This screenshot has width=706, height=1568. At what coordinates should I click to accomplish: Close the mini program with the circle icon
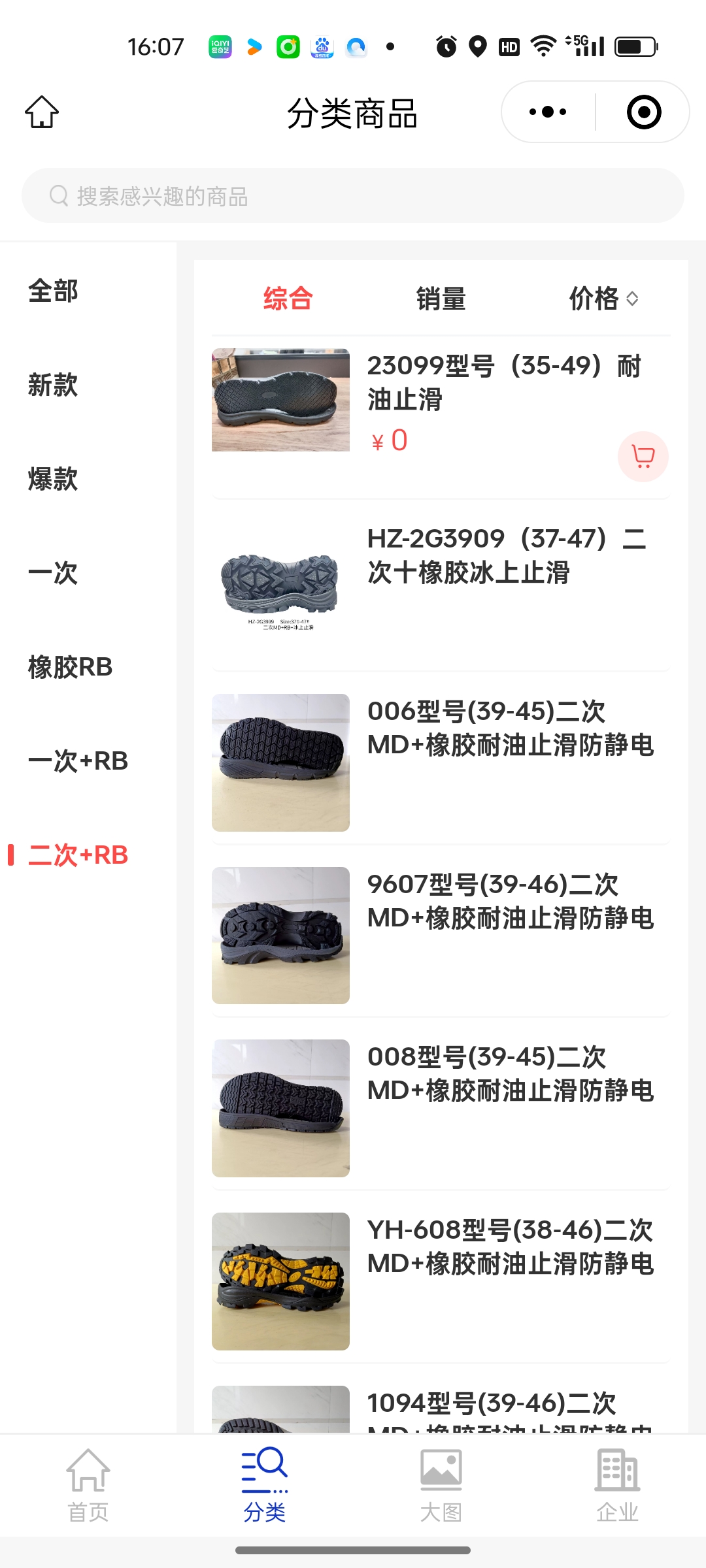(644, 112)
